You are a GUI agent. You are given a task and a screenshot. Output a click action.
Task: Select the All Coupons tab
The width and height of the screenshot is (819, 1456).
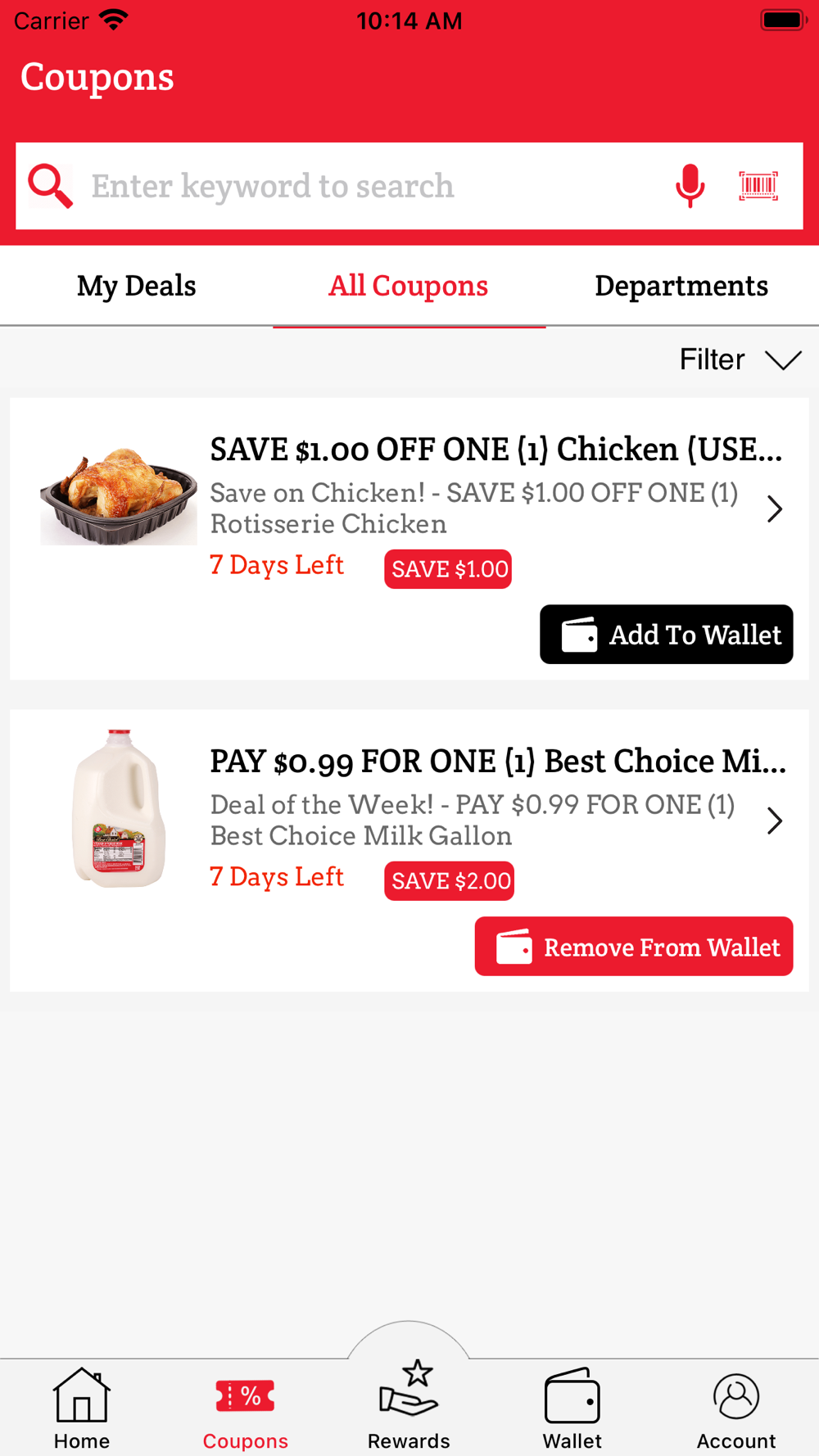(409, 286)
